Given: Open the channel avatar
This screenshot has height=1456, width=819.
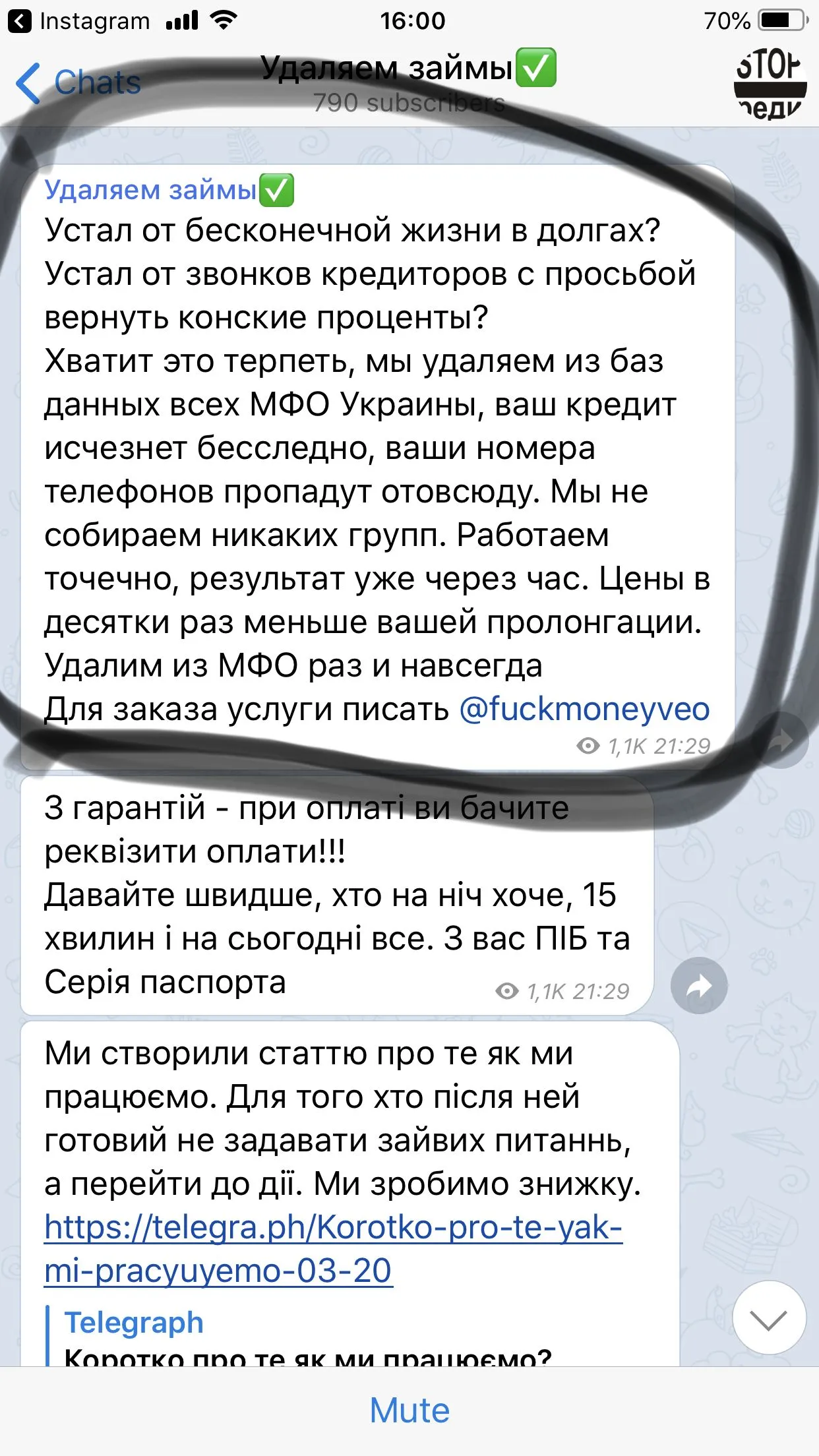Looking at the screenshot, I should coord(770,83).
